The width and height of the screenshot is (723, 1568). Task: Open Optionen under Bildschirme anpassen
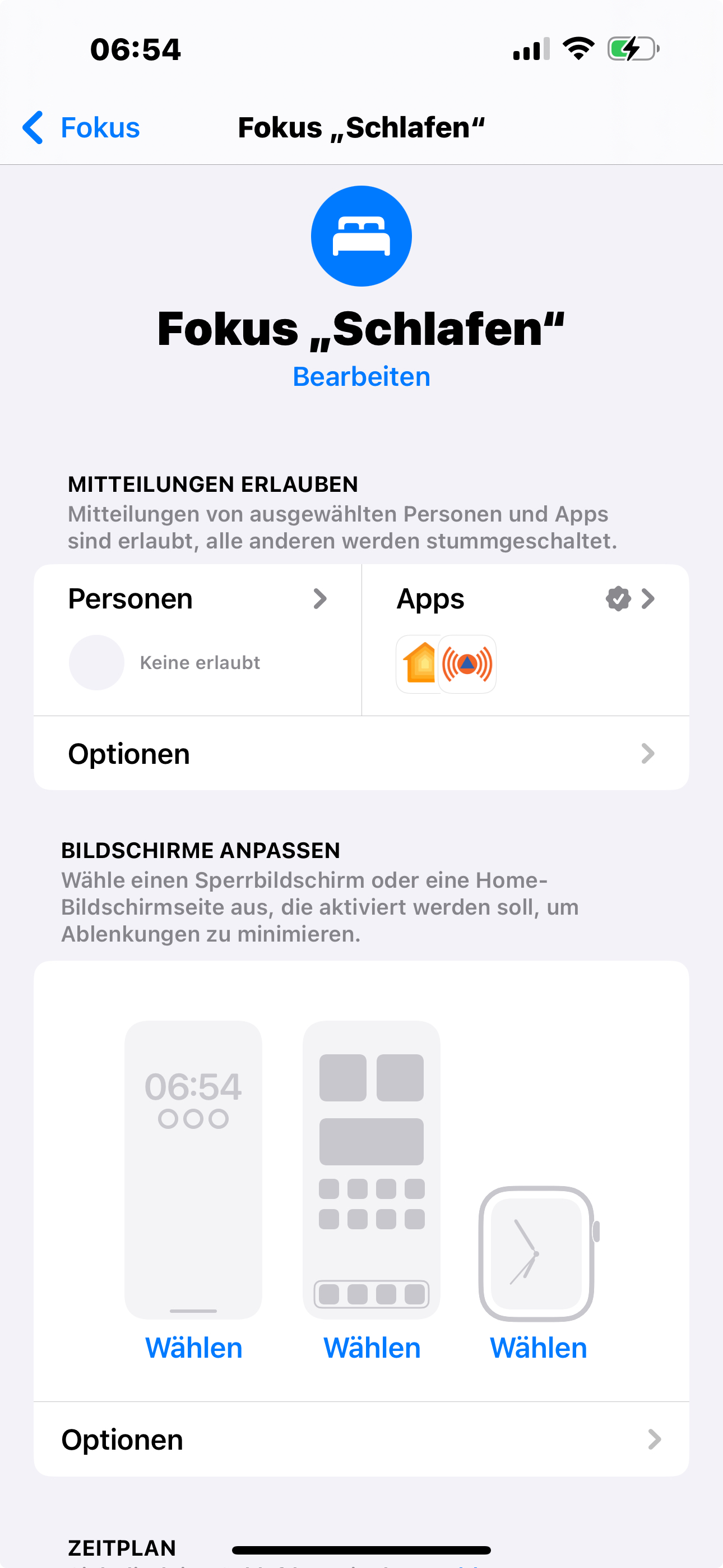click(361, 1440)
